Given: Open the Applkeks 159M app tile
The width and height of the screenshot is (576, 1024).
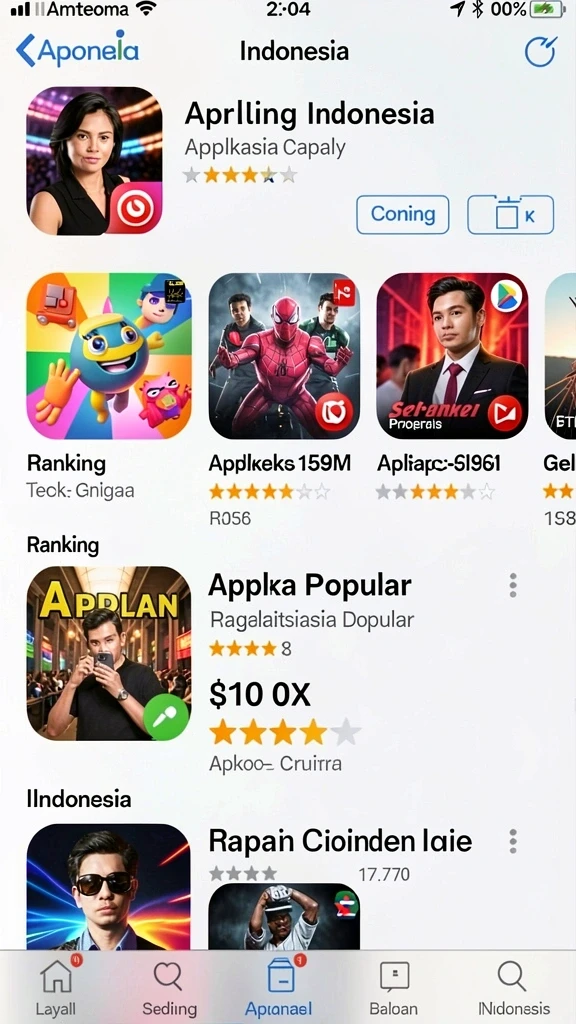Looking at the screenshot, I should [x=285, y=356].
